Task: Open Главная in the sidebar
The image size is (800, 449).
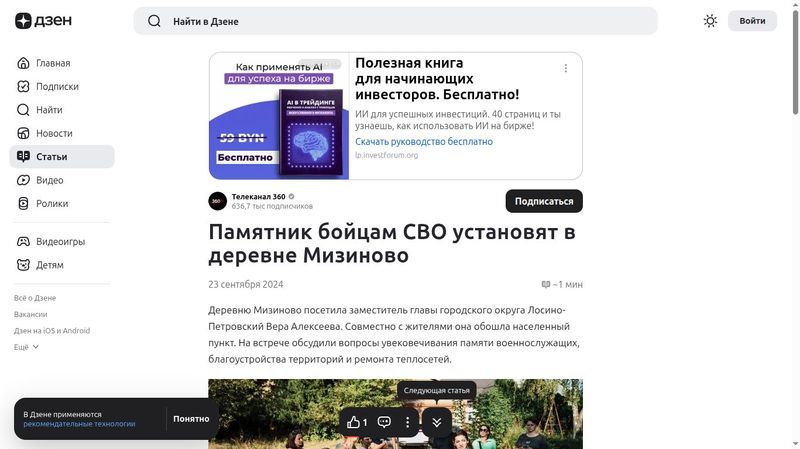Action: [x=52, y=63]
